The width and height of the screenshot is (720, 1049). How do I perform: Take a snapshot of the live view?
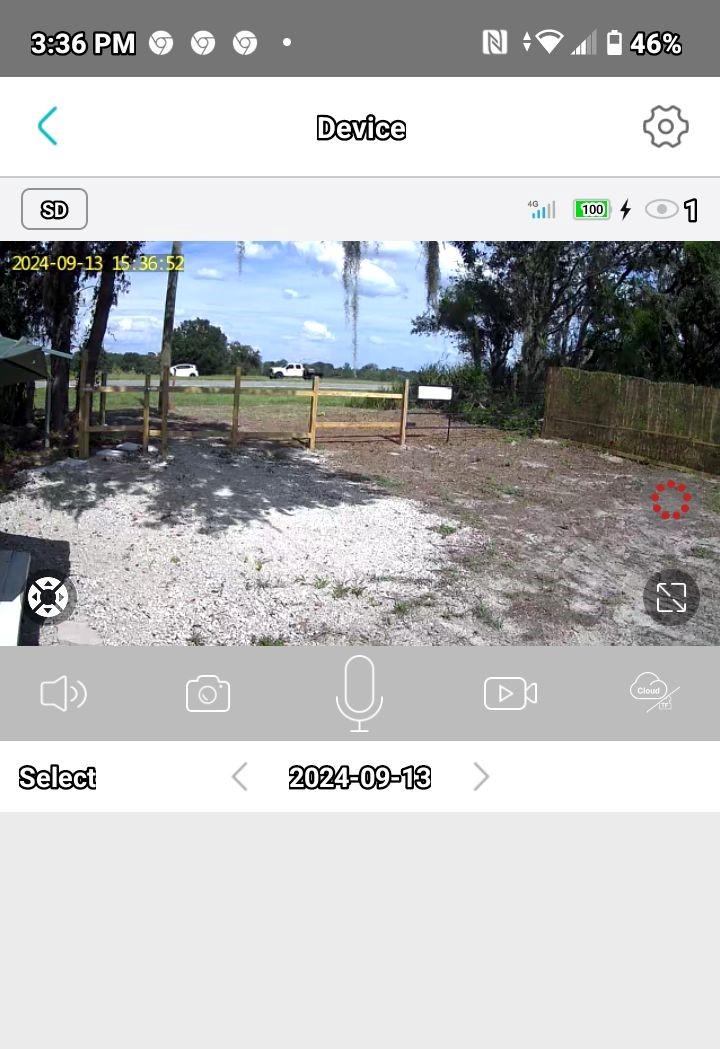pyautogui.click(x=208, y=693)
